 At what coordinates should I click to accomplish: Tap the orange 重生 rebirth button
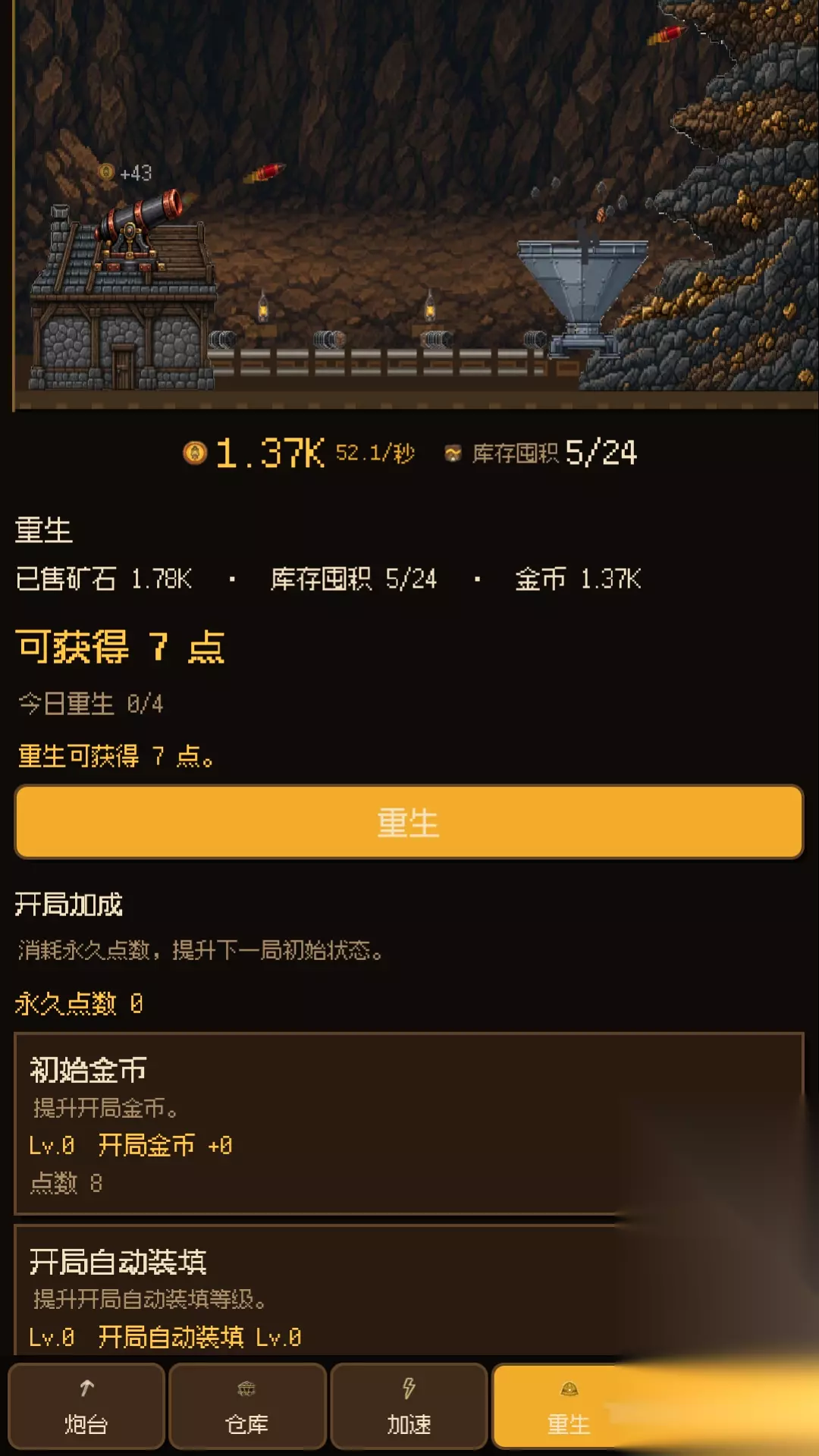point(409,822)
